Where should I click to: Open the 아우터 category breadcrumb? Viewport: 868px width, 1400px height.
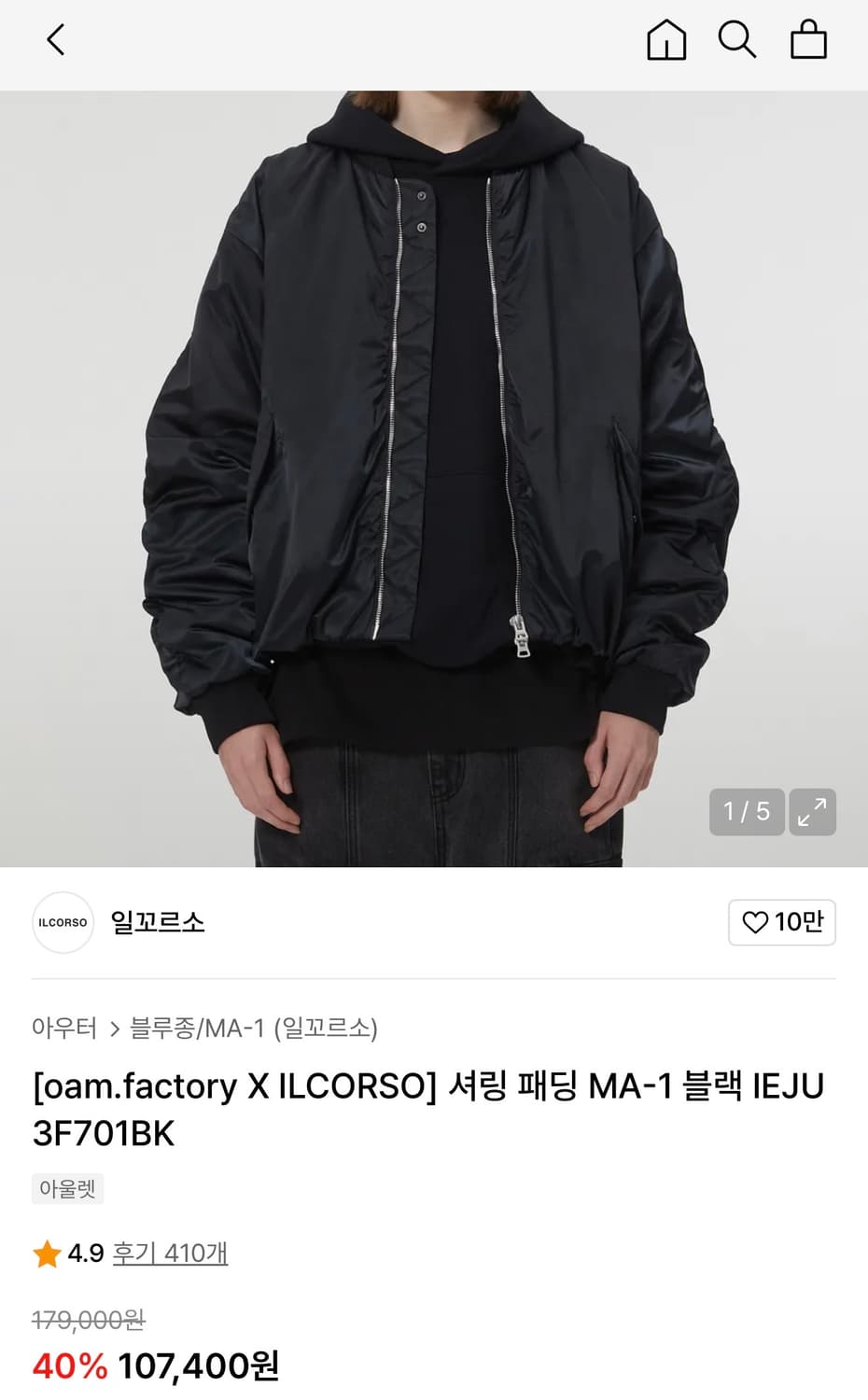point(64,1027)
